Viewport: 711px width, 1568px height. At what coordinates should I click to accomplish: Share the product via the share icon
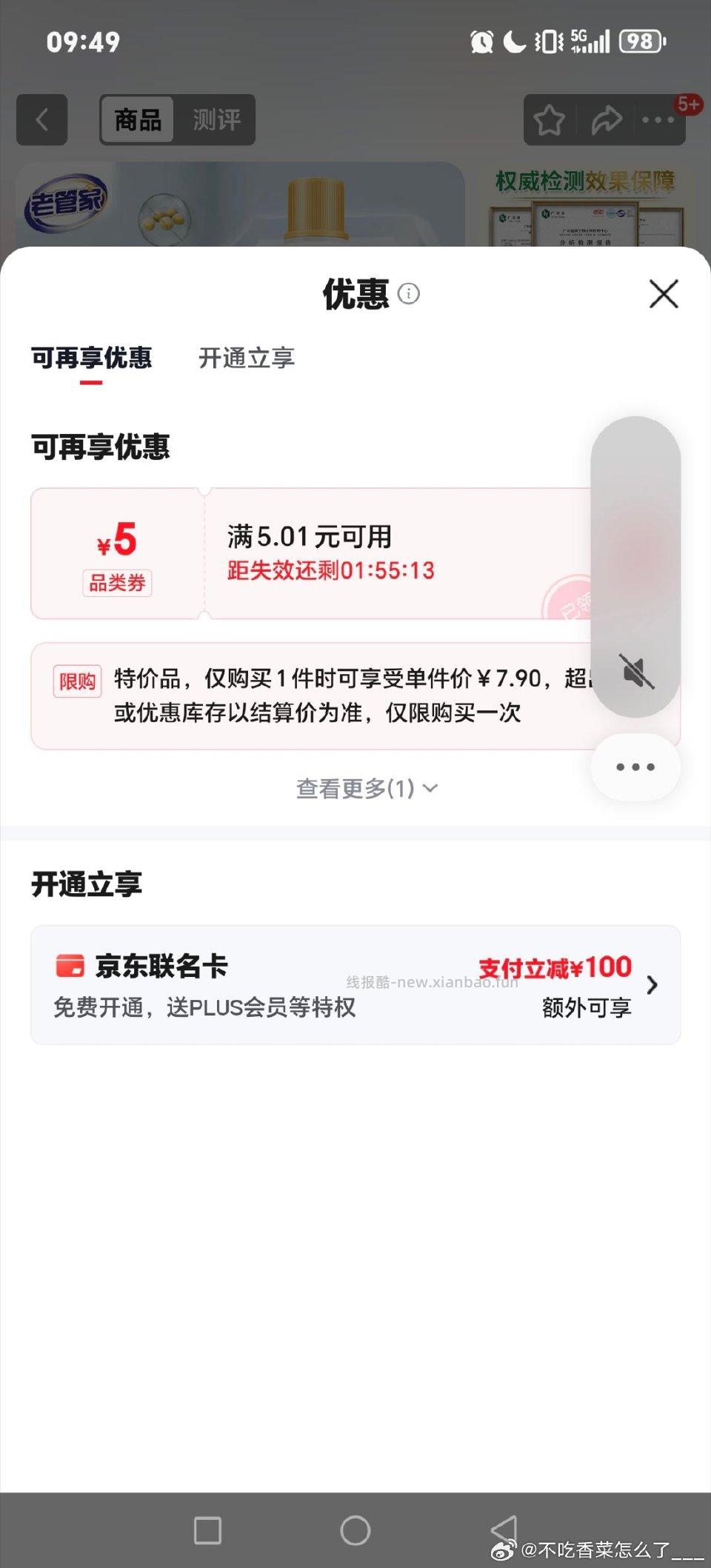point(607,119)
